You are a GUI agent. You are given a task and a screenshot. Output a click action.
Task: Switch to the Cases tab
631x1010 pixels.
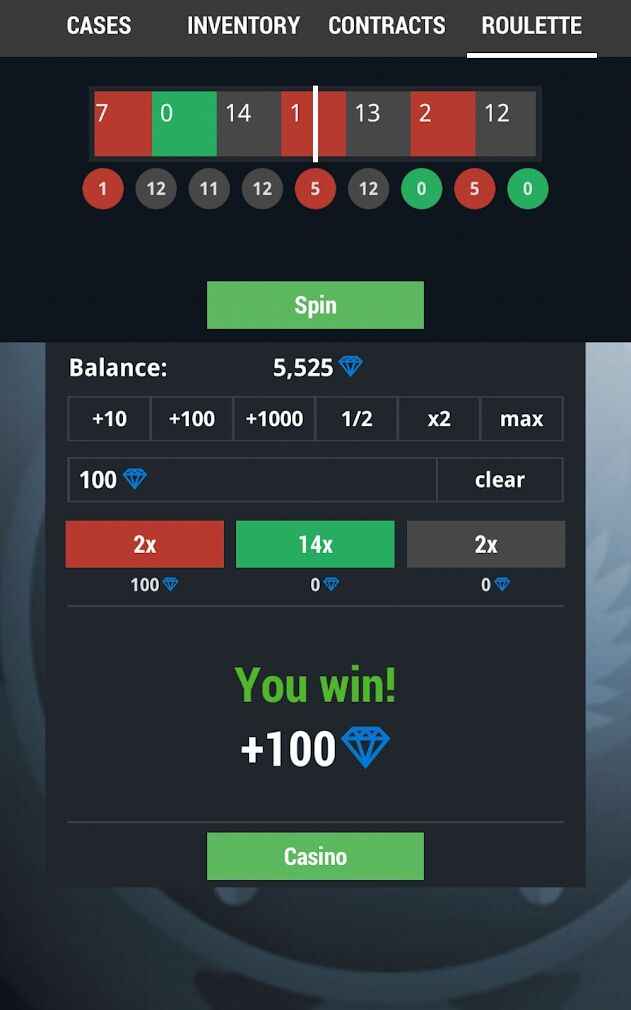pos(98,26)
